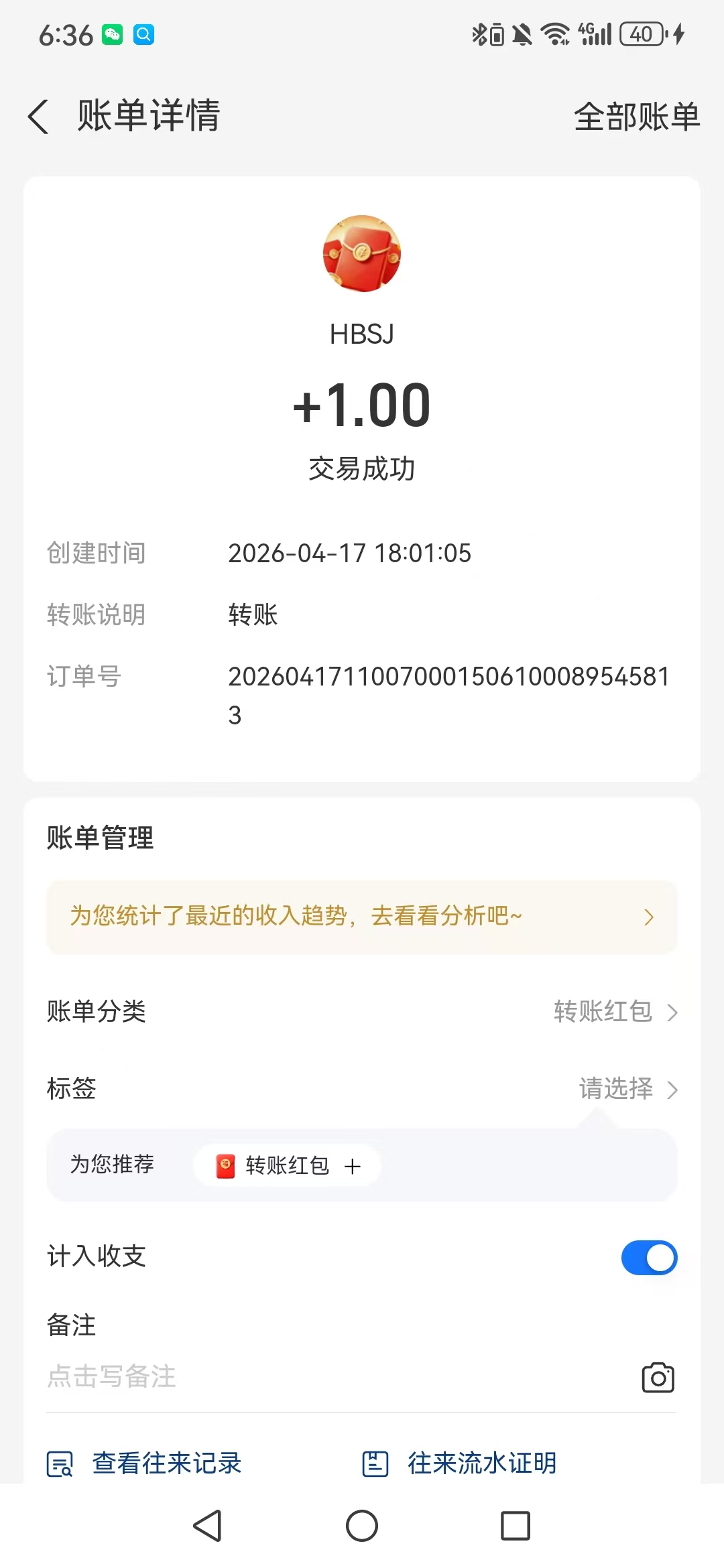Tap the red envelope icon in 转账红包 tag
Viewport: 724px width, 1568px height.
pyautogui.click(x=224, y=1165)
